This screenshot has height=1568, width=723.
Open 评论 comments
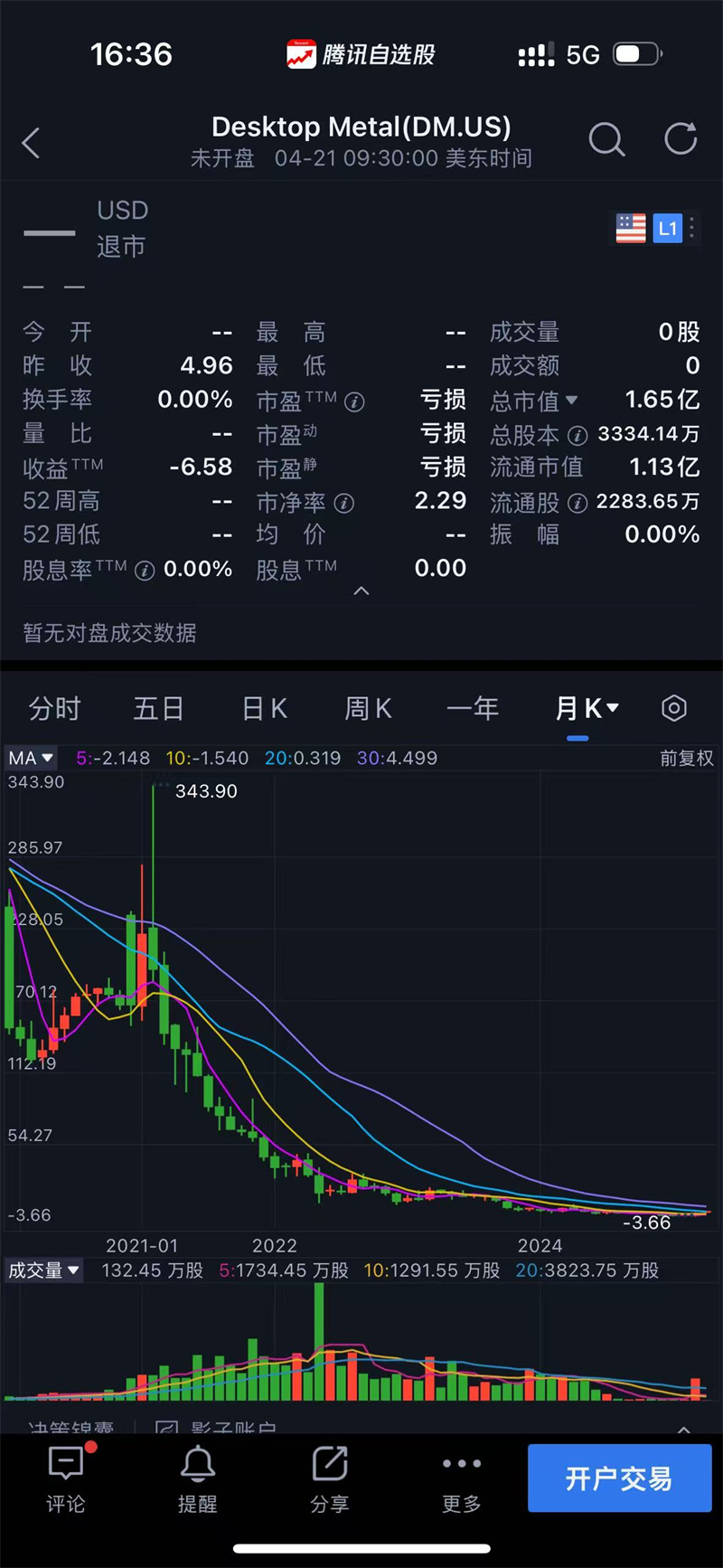(x=66, y=1479)
